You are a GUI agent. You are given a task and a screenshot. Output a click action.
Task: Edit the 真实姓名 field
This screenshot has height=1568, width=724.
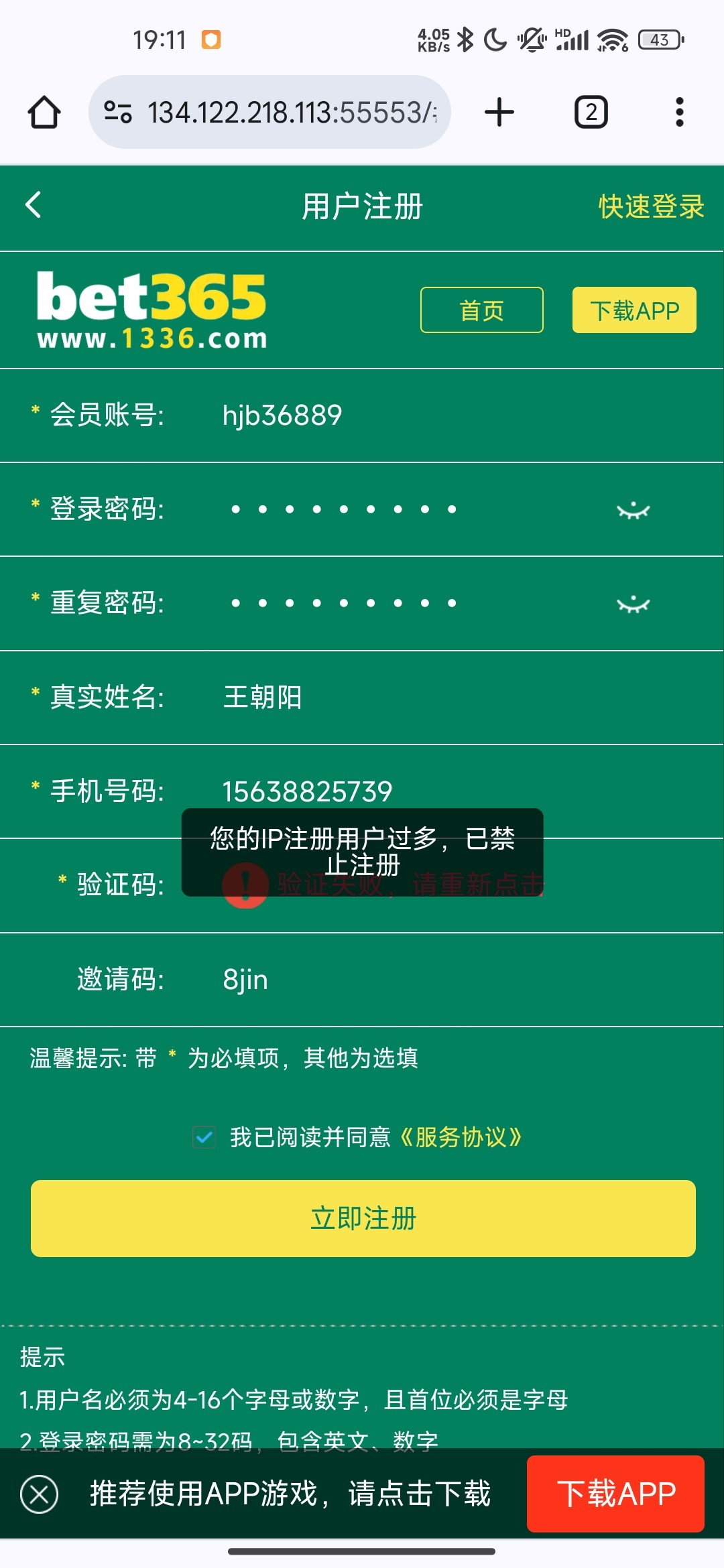(x=402, y=698)
